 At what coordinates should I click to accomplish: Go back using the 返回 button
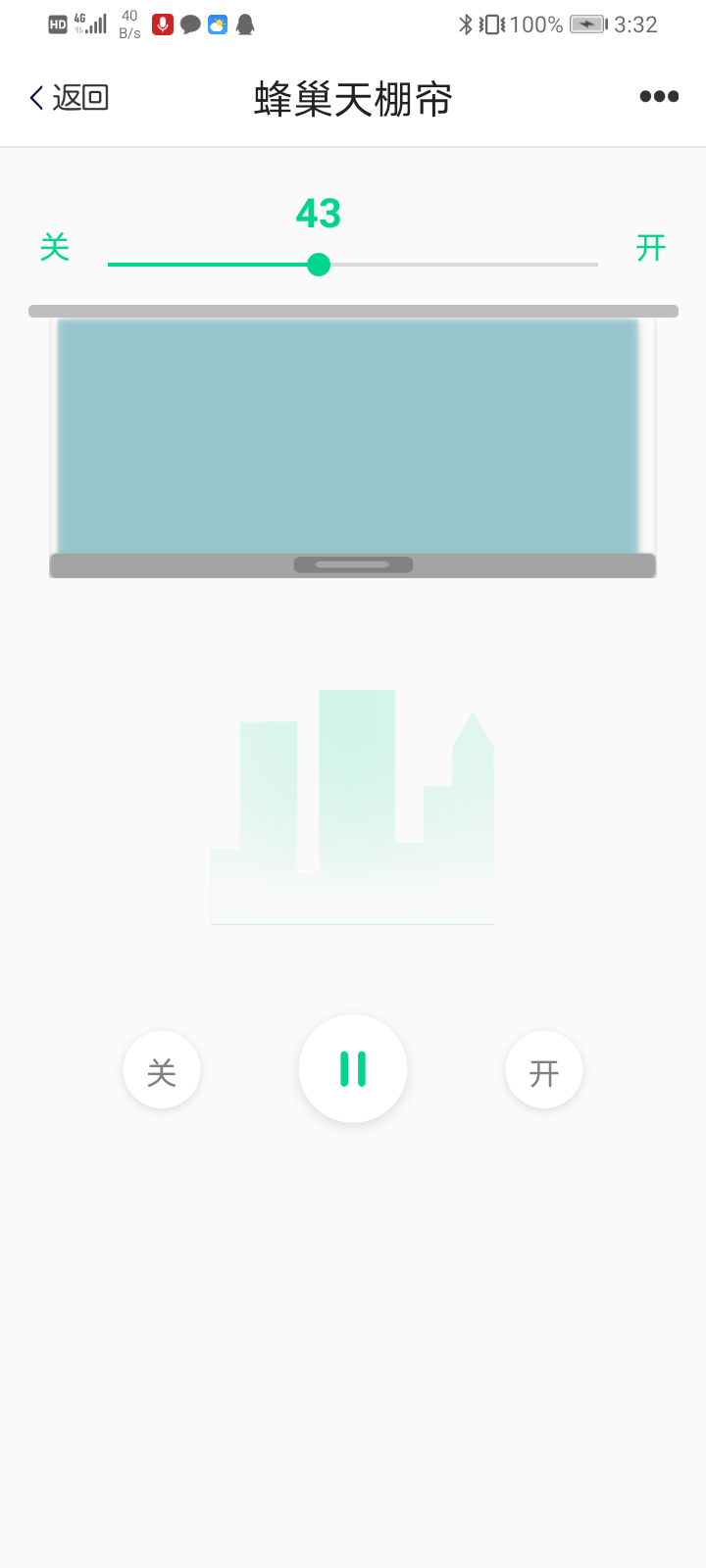pyautogui.click(x=69, y=97)
